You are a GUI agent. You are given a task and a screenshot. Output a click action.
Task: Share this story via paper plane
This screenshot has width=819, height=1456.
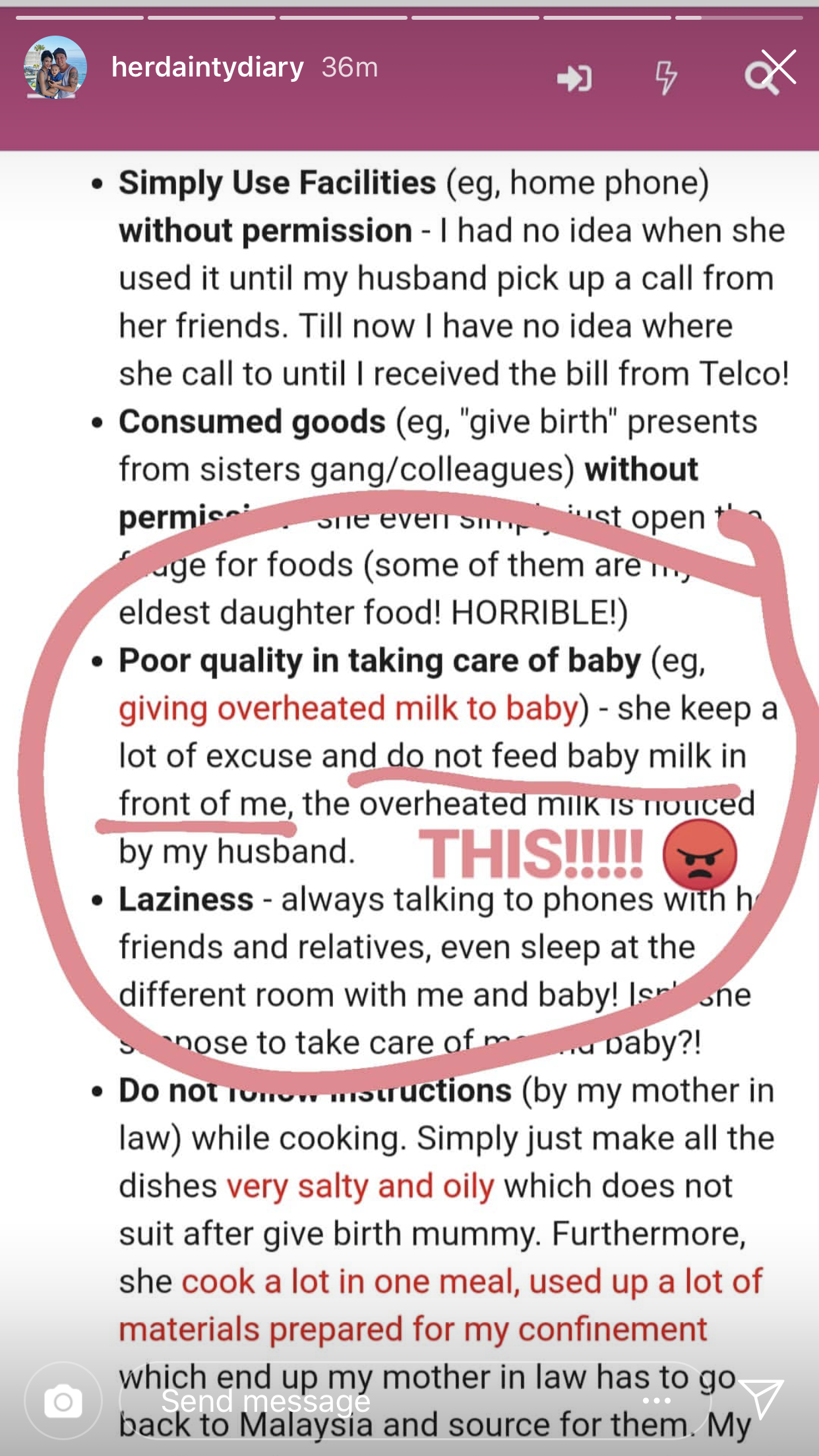pos(762,1399)
